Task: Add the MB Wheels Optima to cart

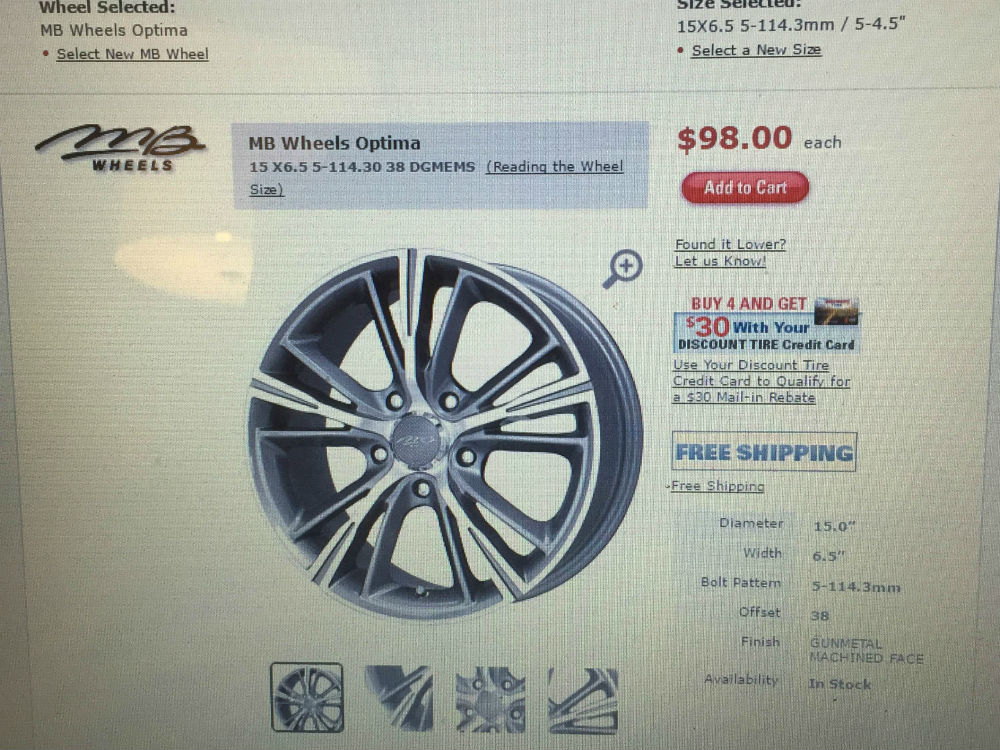Action: pos(745,188)
